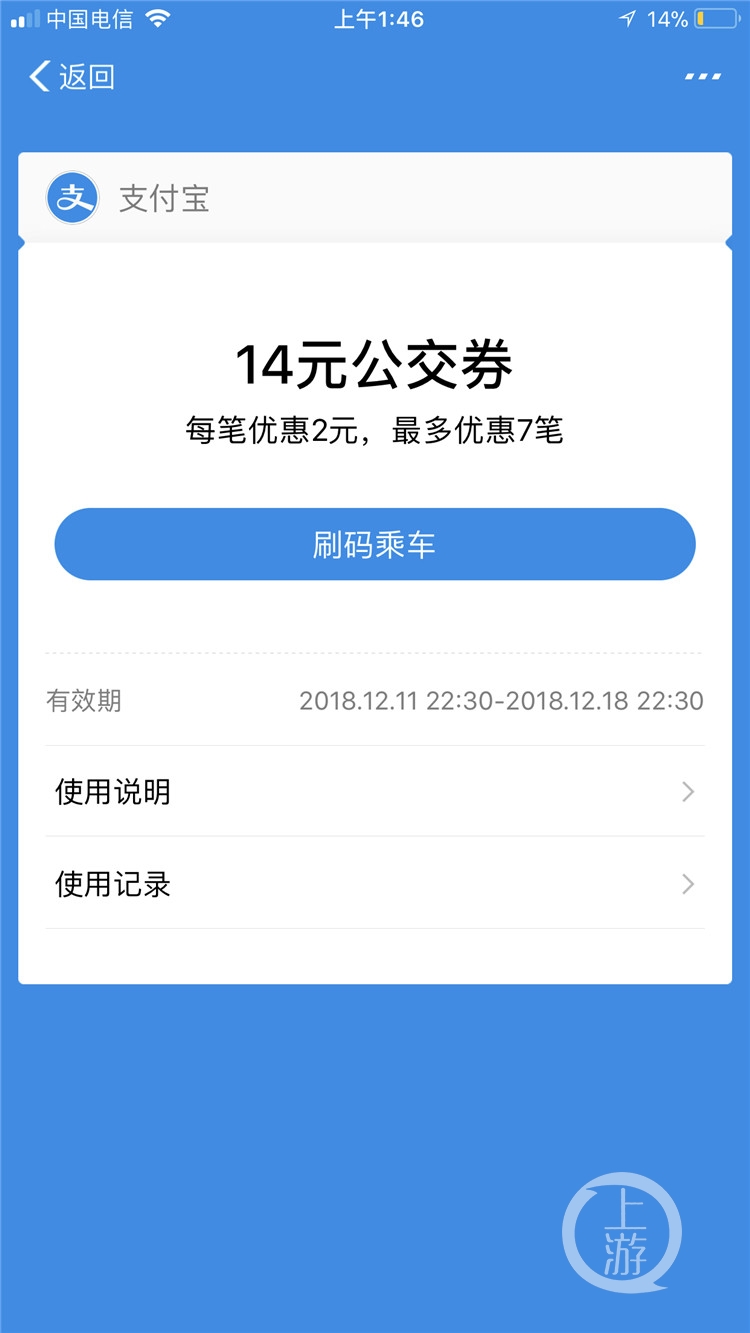Open 使用说明 via its right-pointing chevron
This screenshot has width=750, height=1333.
688,791
